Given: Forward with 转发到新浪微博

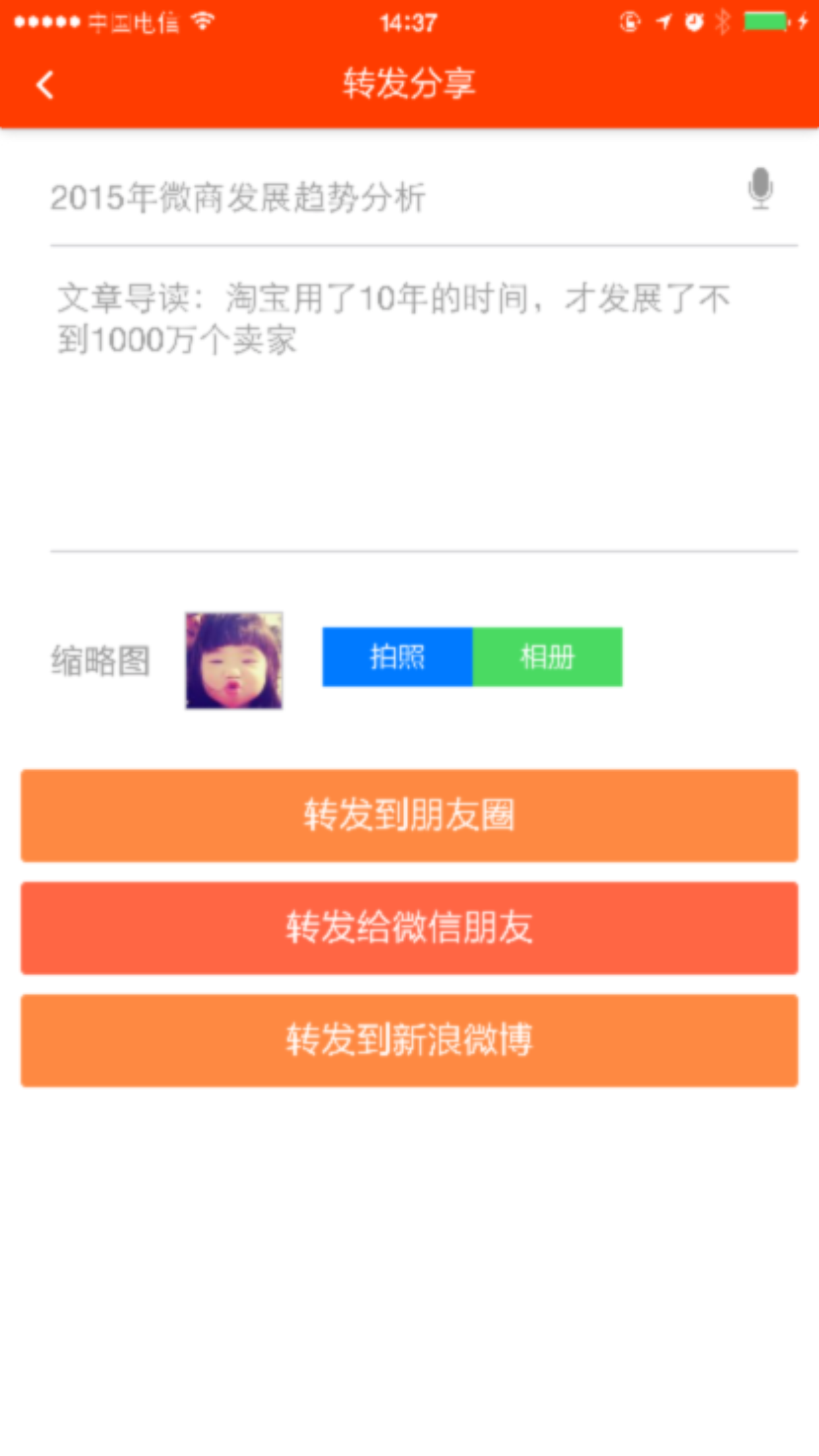Looking at the screenshot, I should click(x=409, y=1040).
